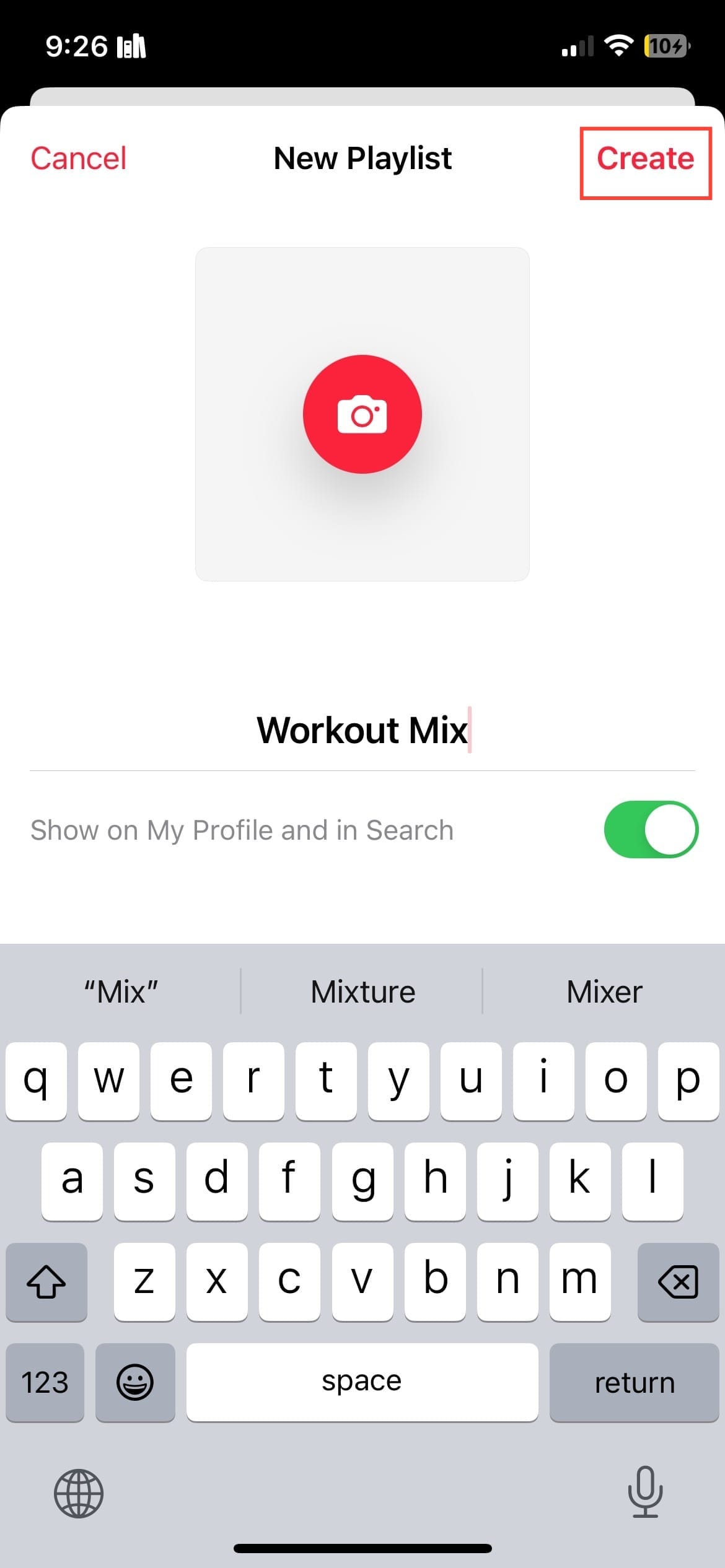Open the emoji keyboard
725x1568 pixels.
pos(135,1382)
